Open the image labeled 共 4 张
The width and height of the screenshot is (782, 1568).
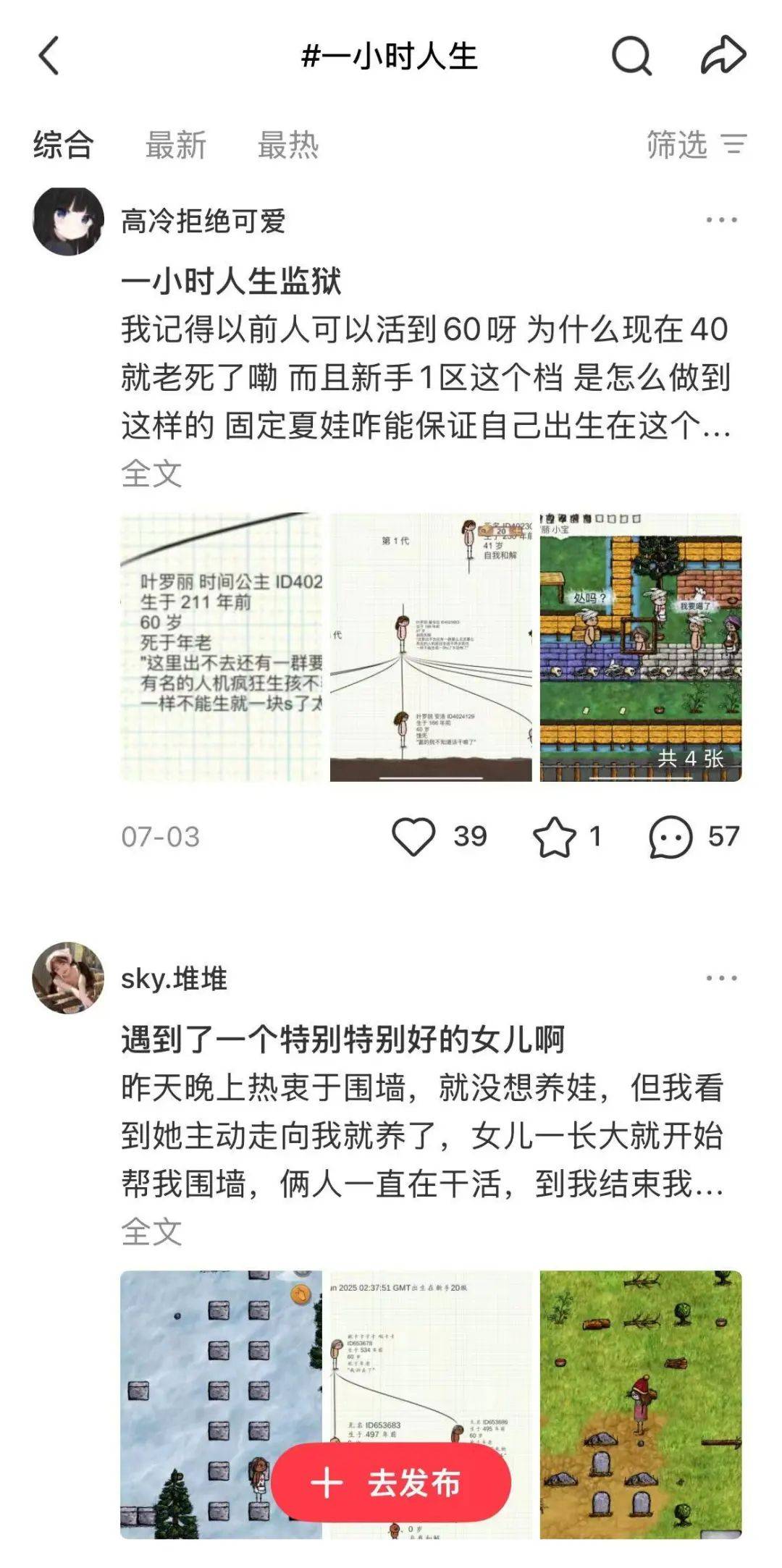641,647
